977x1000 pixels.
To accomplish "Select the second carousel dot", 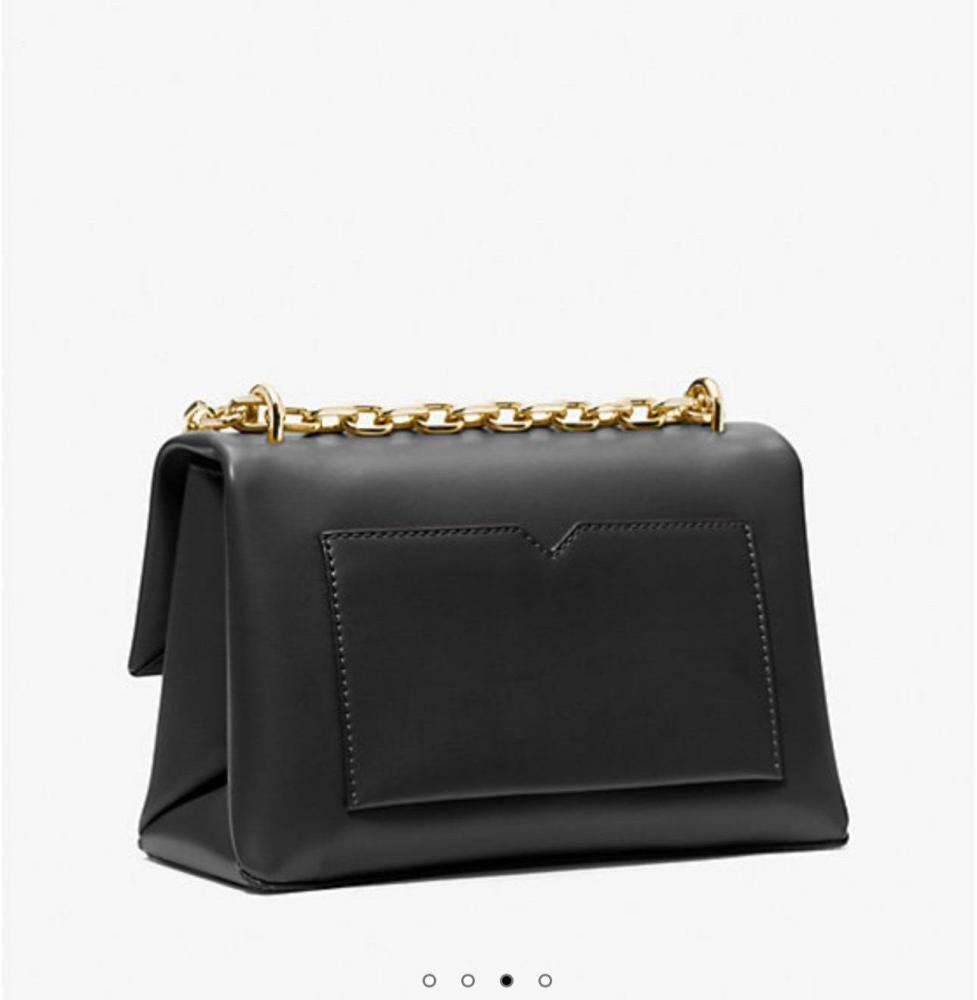I will coord(468,981).
